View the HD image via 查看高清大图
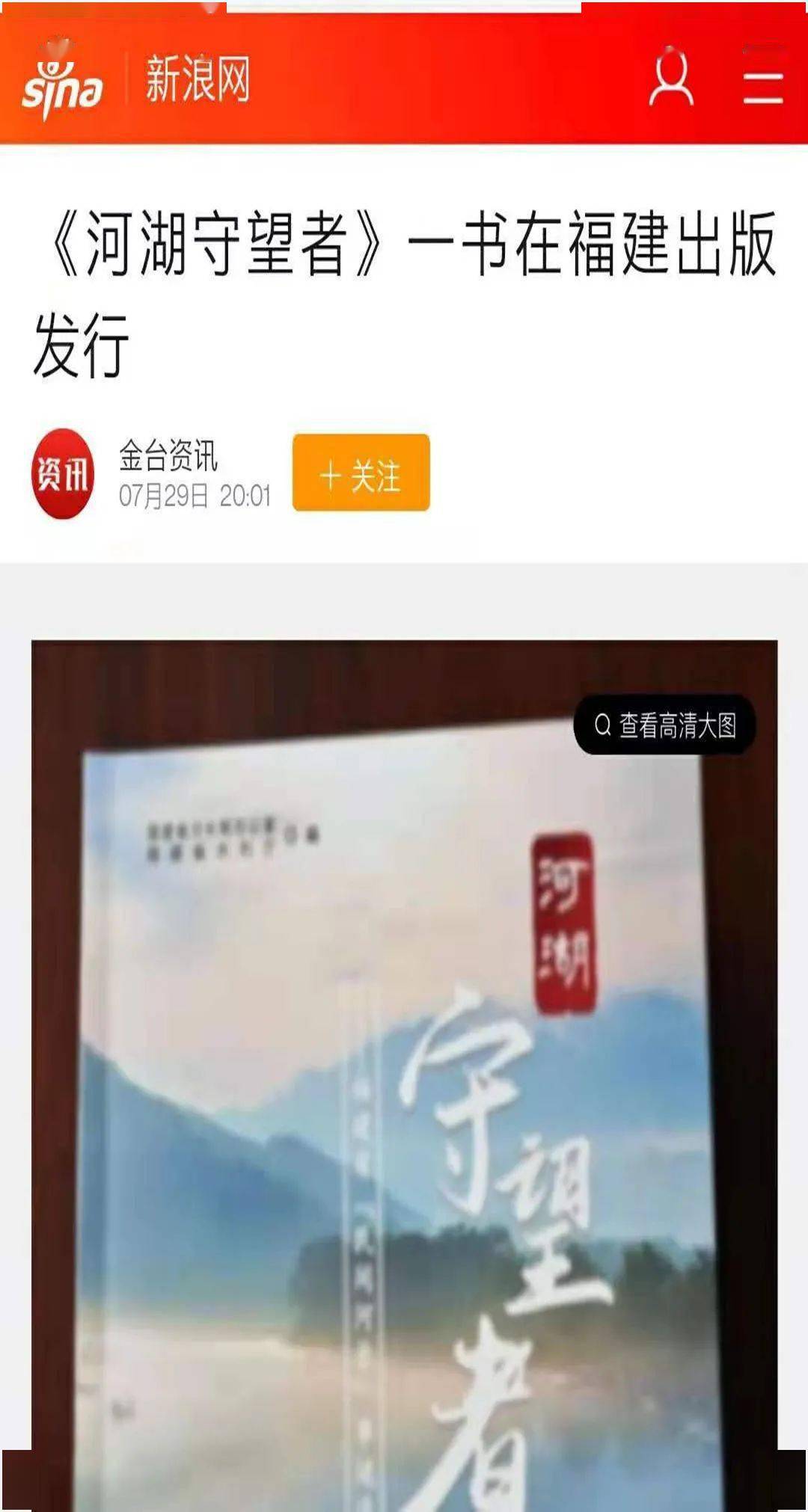 (664, 725)
